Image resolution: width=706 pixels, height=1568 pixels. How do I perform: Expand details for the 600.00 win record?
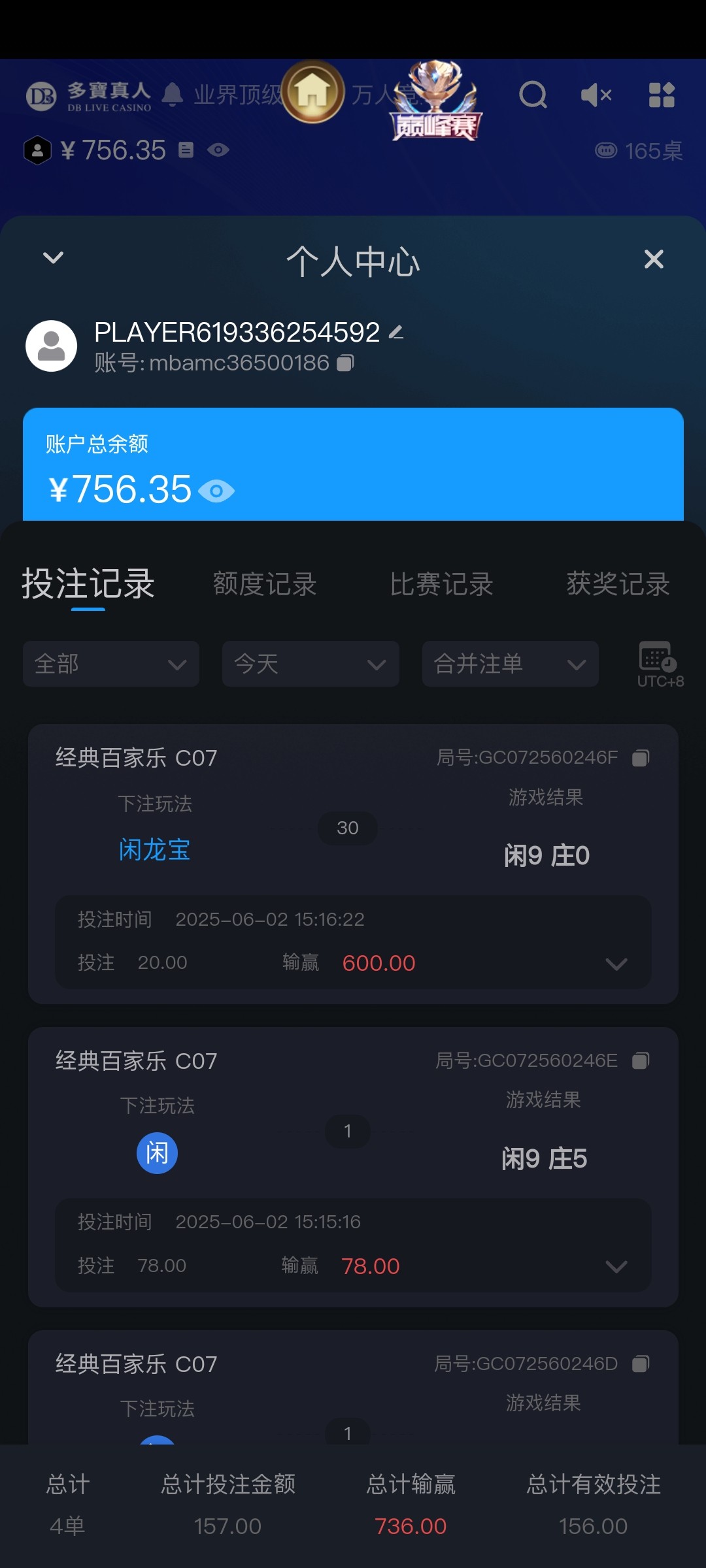click(616, 964)
